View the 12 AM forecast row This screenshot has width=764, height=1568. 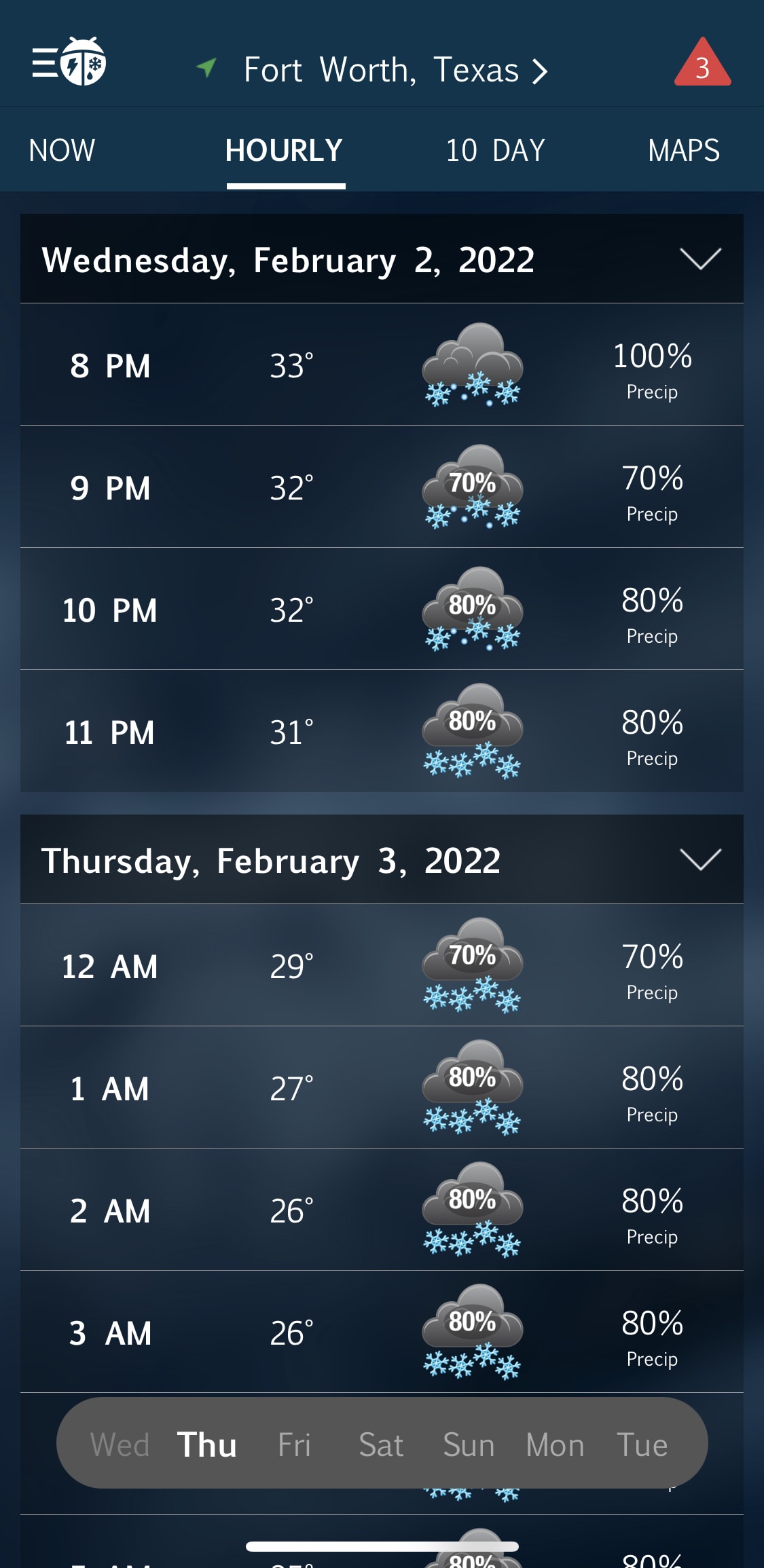382,966
